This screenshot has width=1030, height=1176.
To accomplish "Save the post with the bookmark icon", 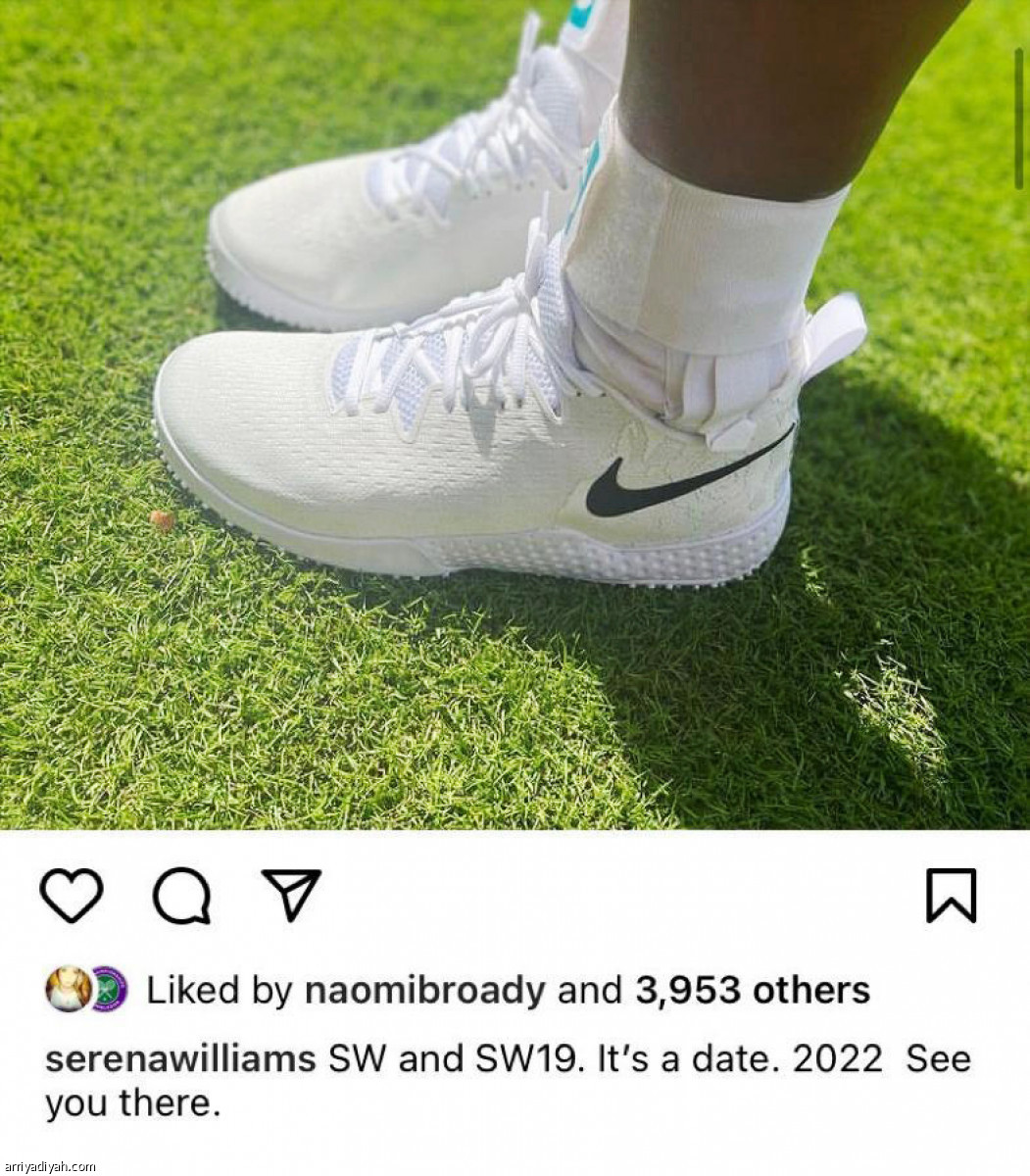I will tap(951, 895).
